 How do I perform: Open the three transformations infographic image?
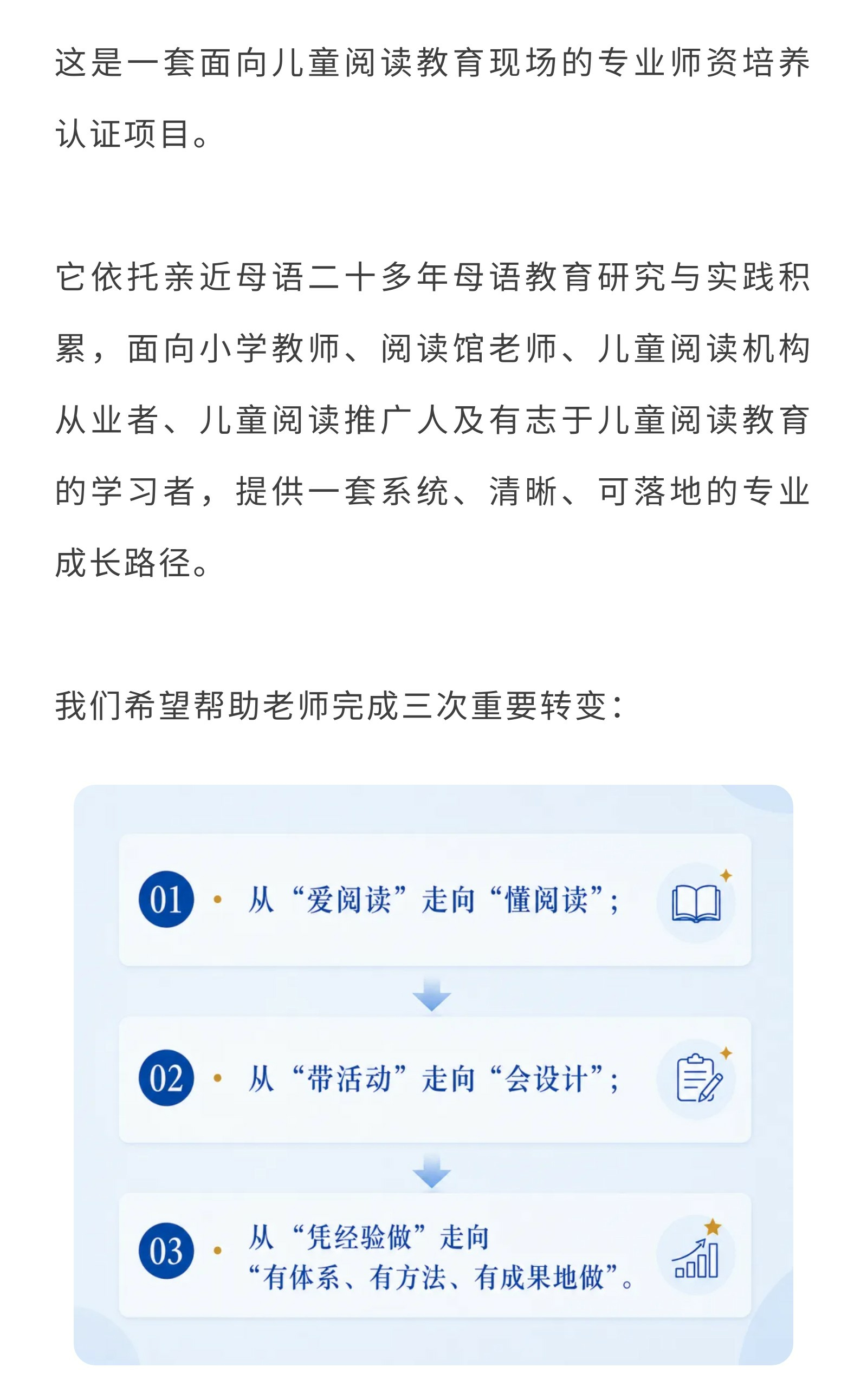(433, 1075)
